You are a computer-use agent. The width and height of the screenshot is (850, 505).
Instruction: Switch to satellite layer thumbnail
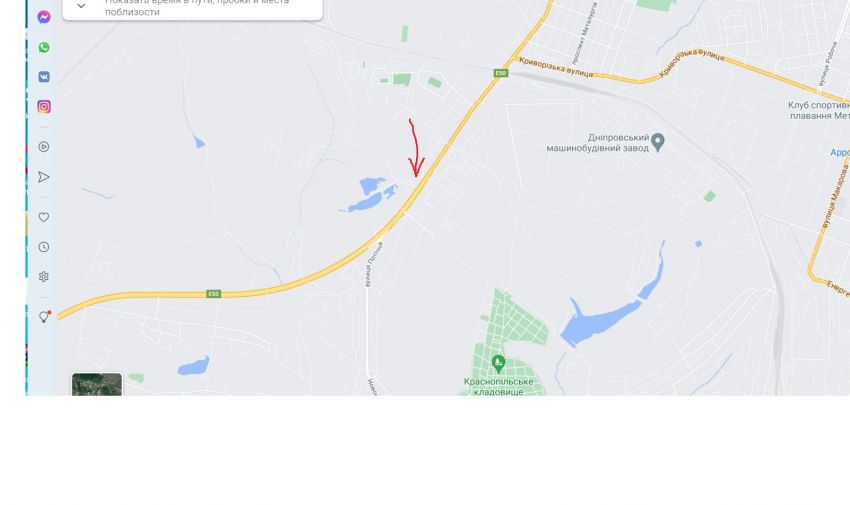pyautogui.click(x=97, y=385)
